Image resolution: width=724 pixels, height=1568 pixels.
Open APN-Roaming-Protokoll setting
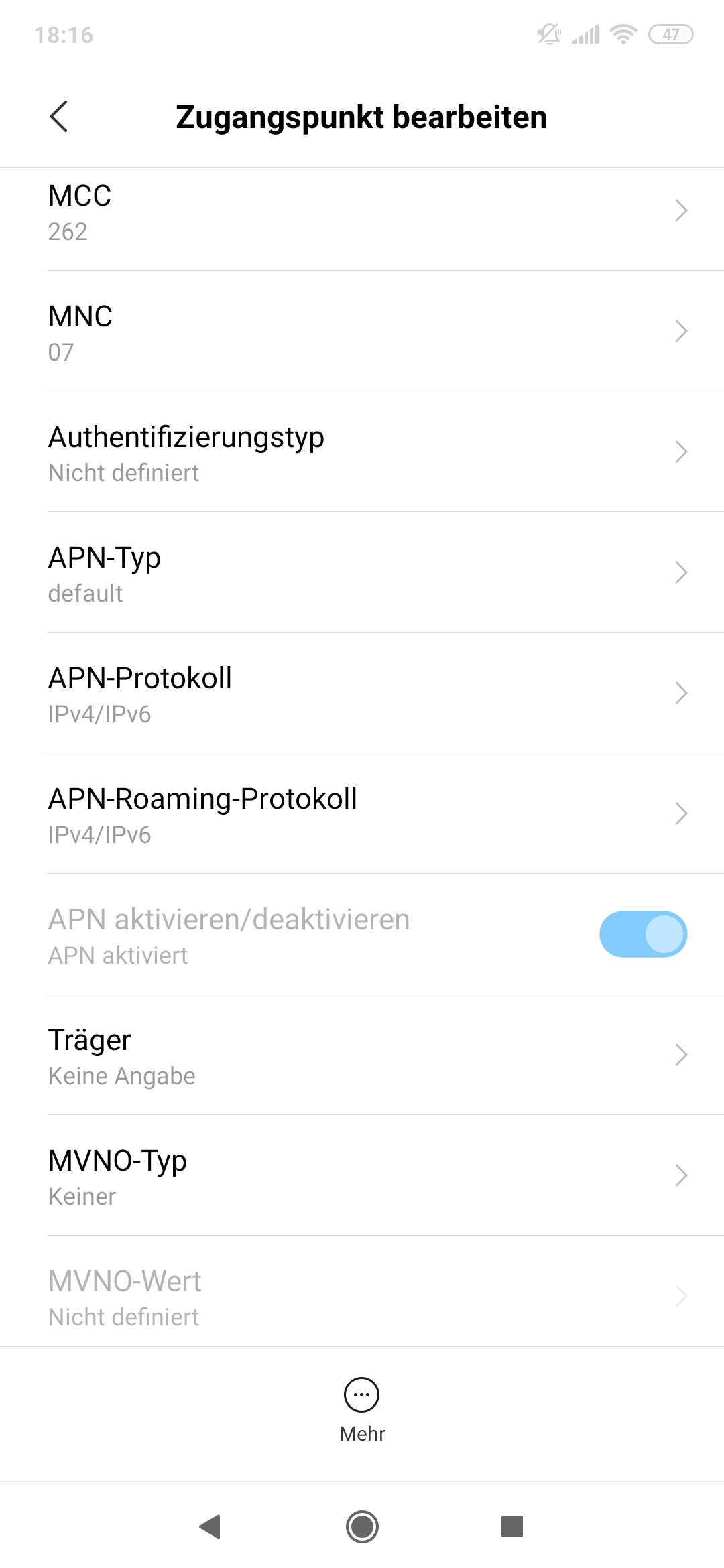[x=362, y=815]
